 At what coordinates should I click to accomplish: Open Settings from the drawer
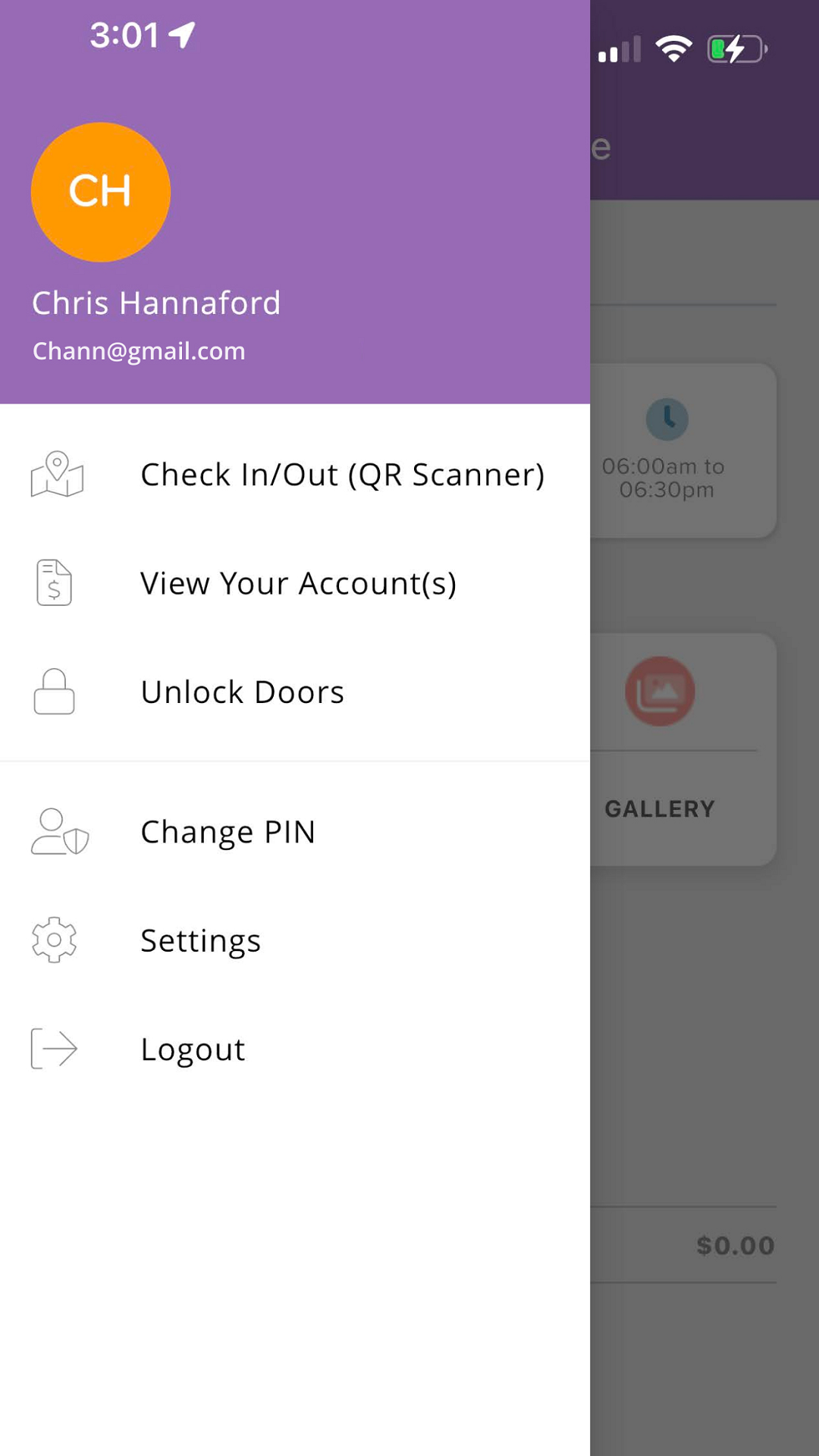click(200, 940)
